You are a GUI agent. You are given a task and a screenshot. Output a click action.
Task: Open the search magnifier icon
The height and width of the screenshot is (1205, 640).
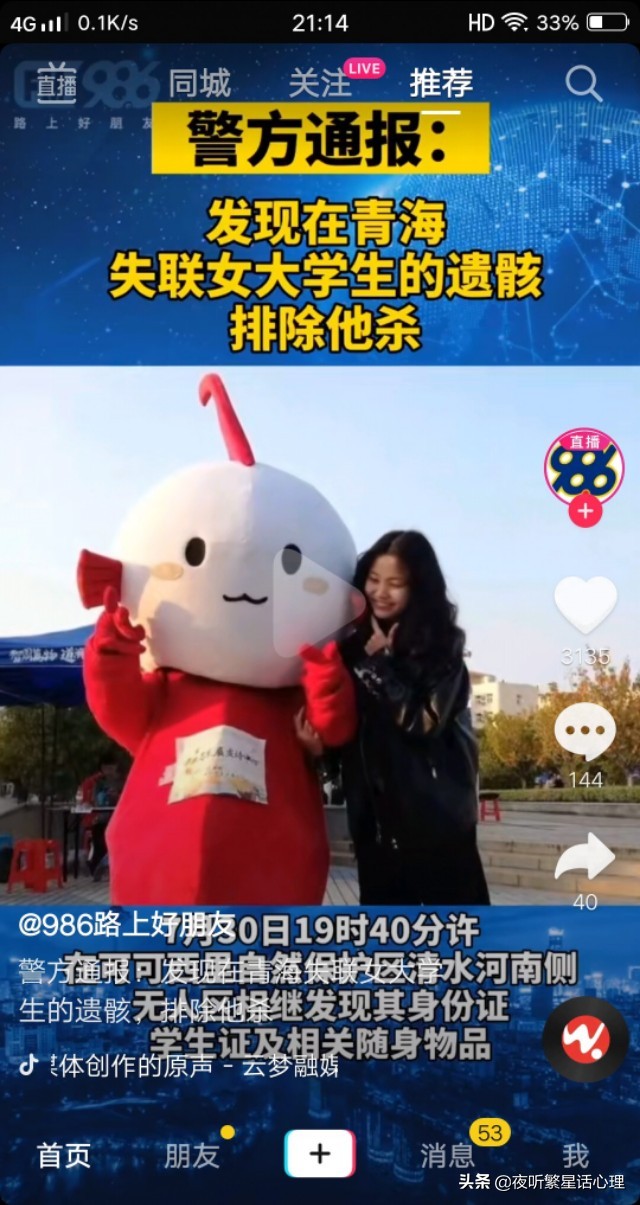click(x=583, y=84)
